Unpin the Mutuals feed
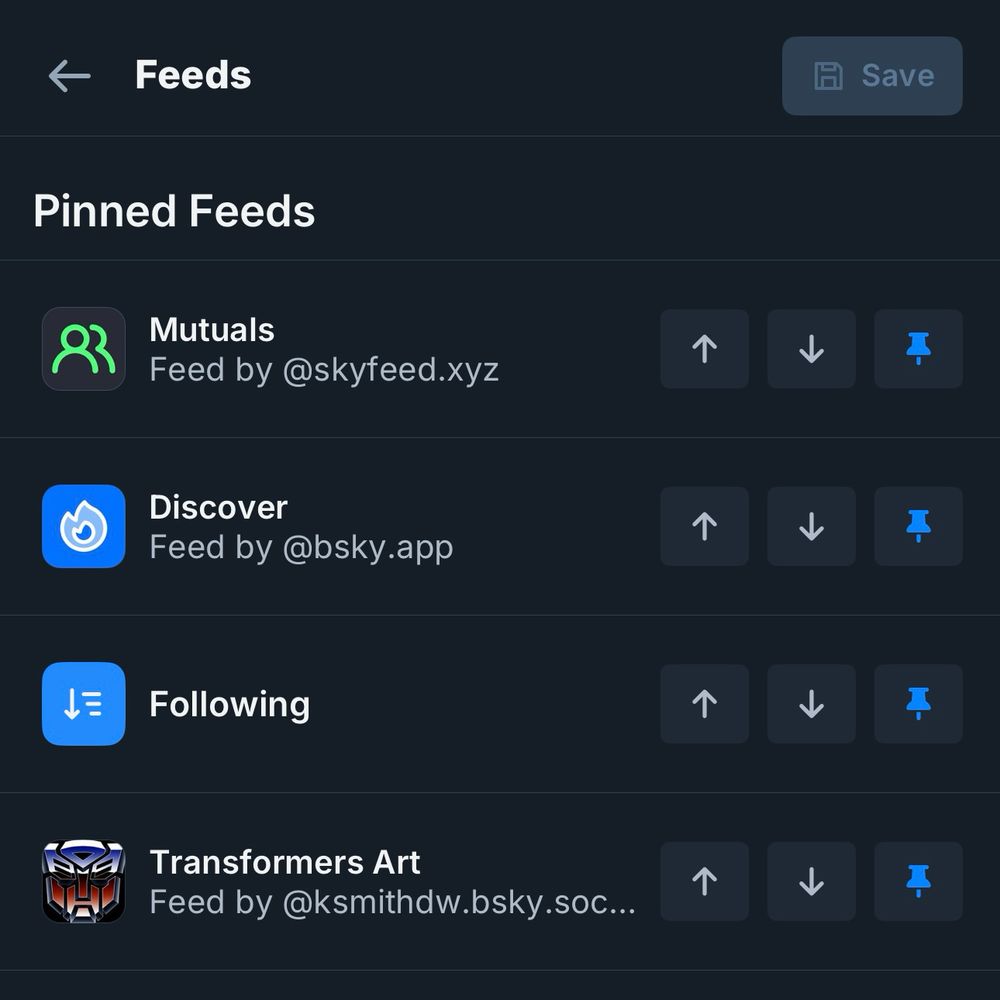 [x=918, y=349]
